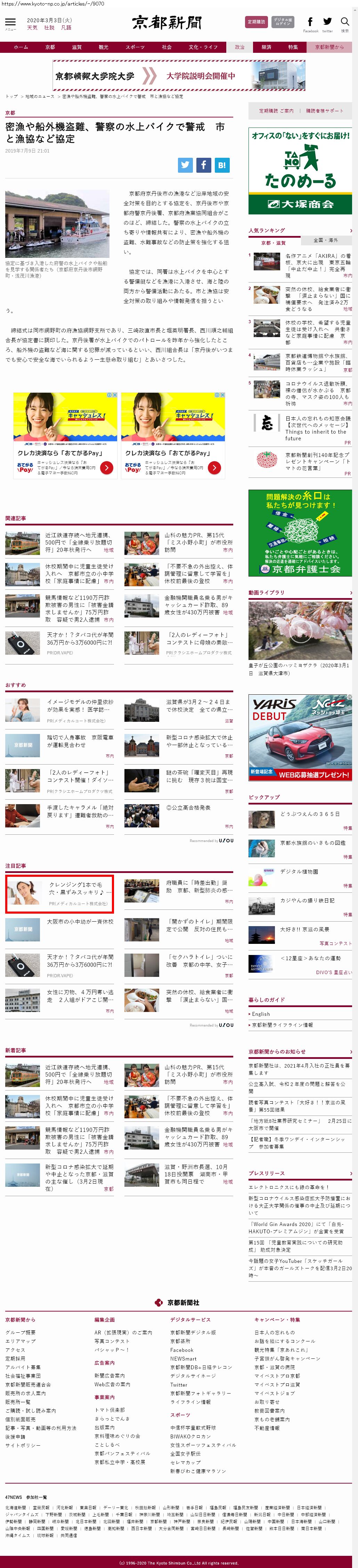Switch to the 観光 navigation tab
This screenshot has height=1568, width=358.
pyautogui.click(x=103, y=47)
